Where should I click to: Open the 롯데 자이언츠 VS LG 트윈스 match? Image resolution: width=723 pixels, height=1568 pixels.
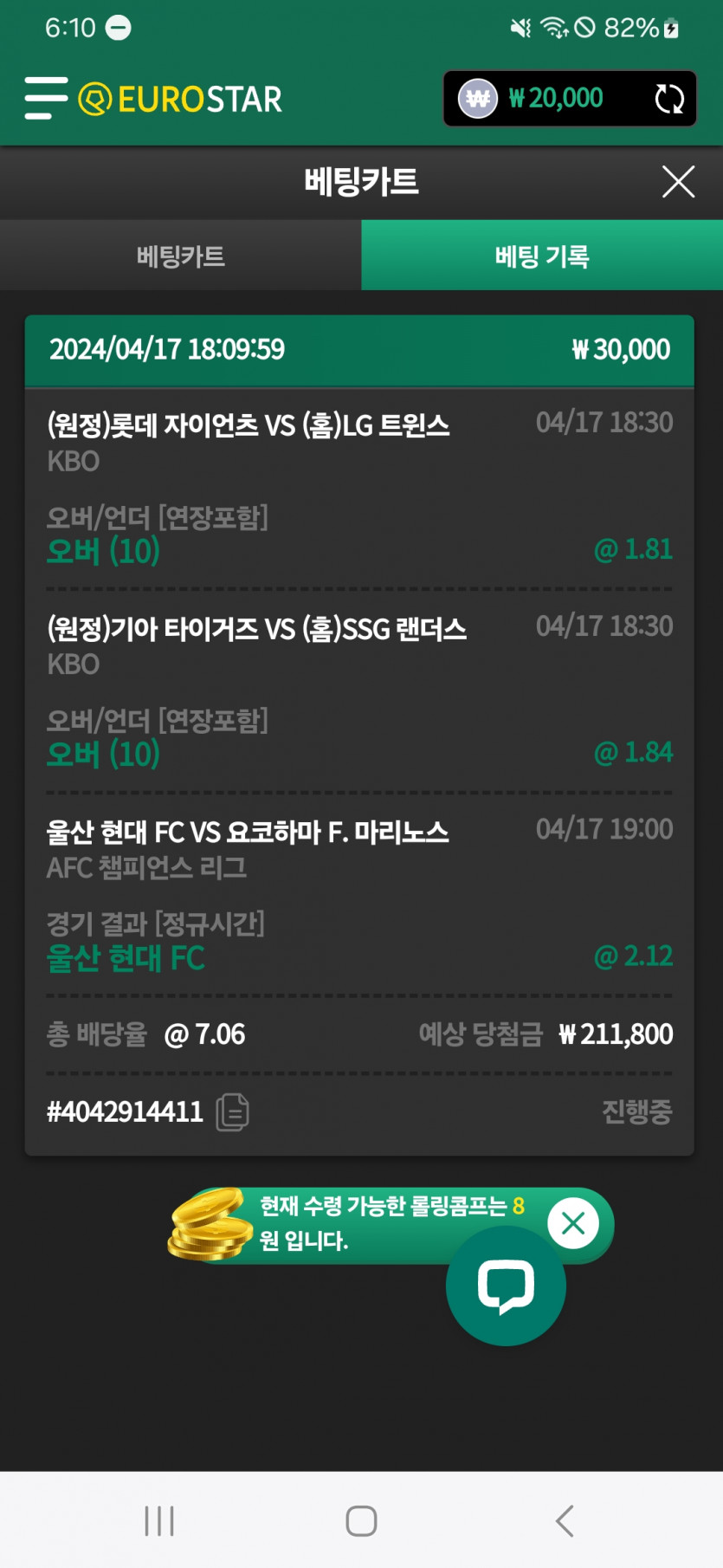(x=249, y=425)
